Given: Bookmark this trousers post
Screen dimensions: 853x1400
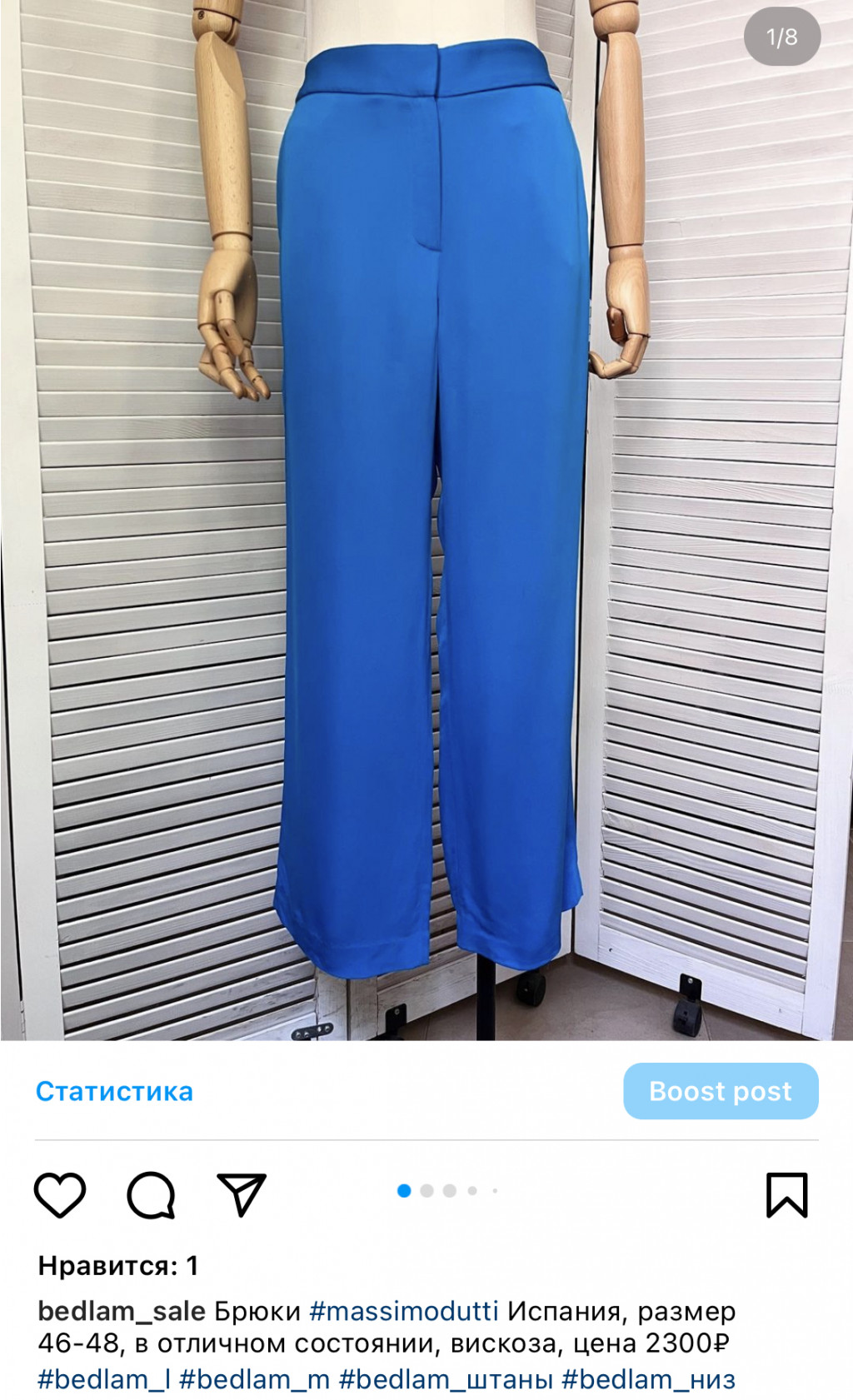Looking at the screenshot, I should pos(786,1195).
